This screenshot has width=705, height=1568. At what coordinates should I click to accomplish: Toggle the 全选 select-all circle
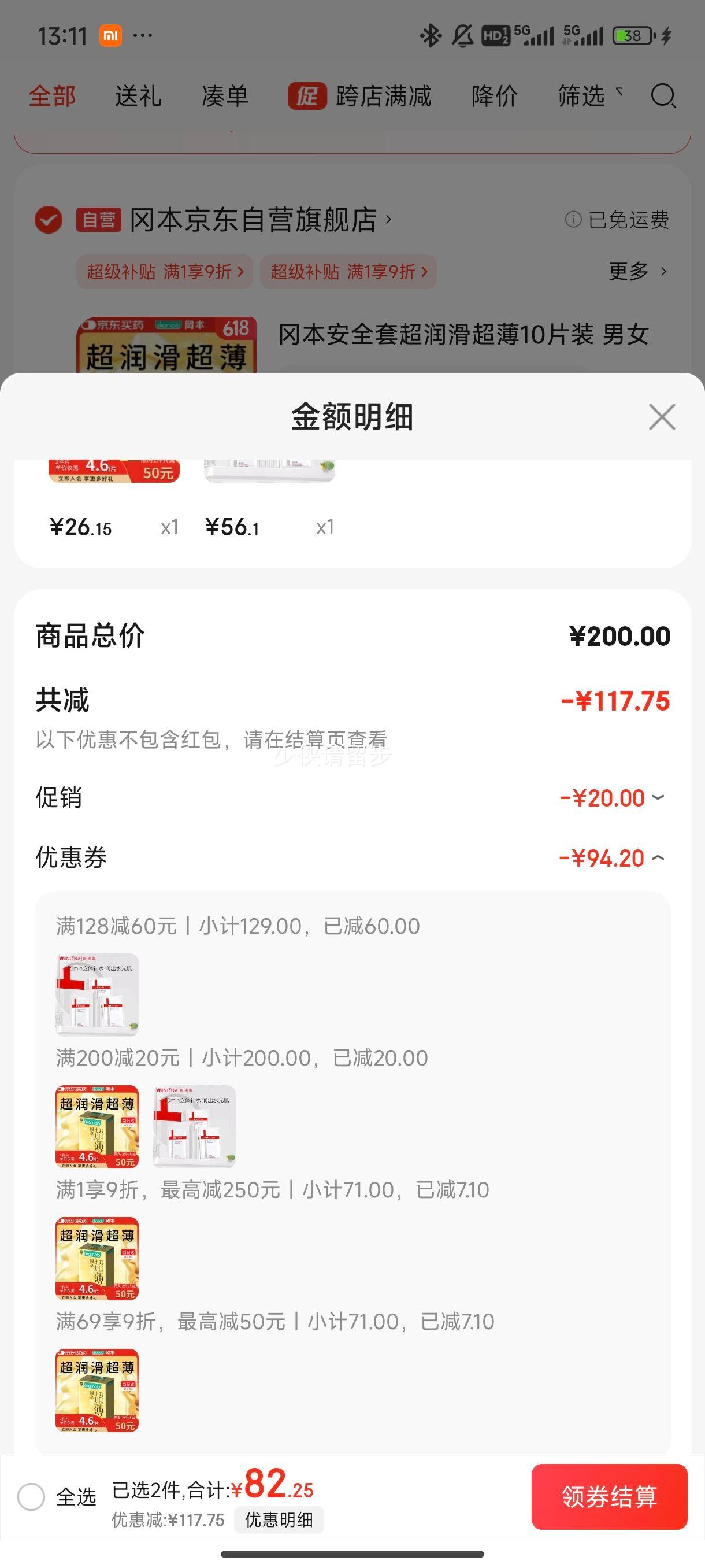tap(31, 1497)
